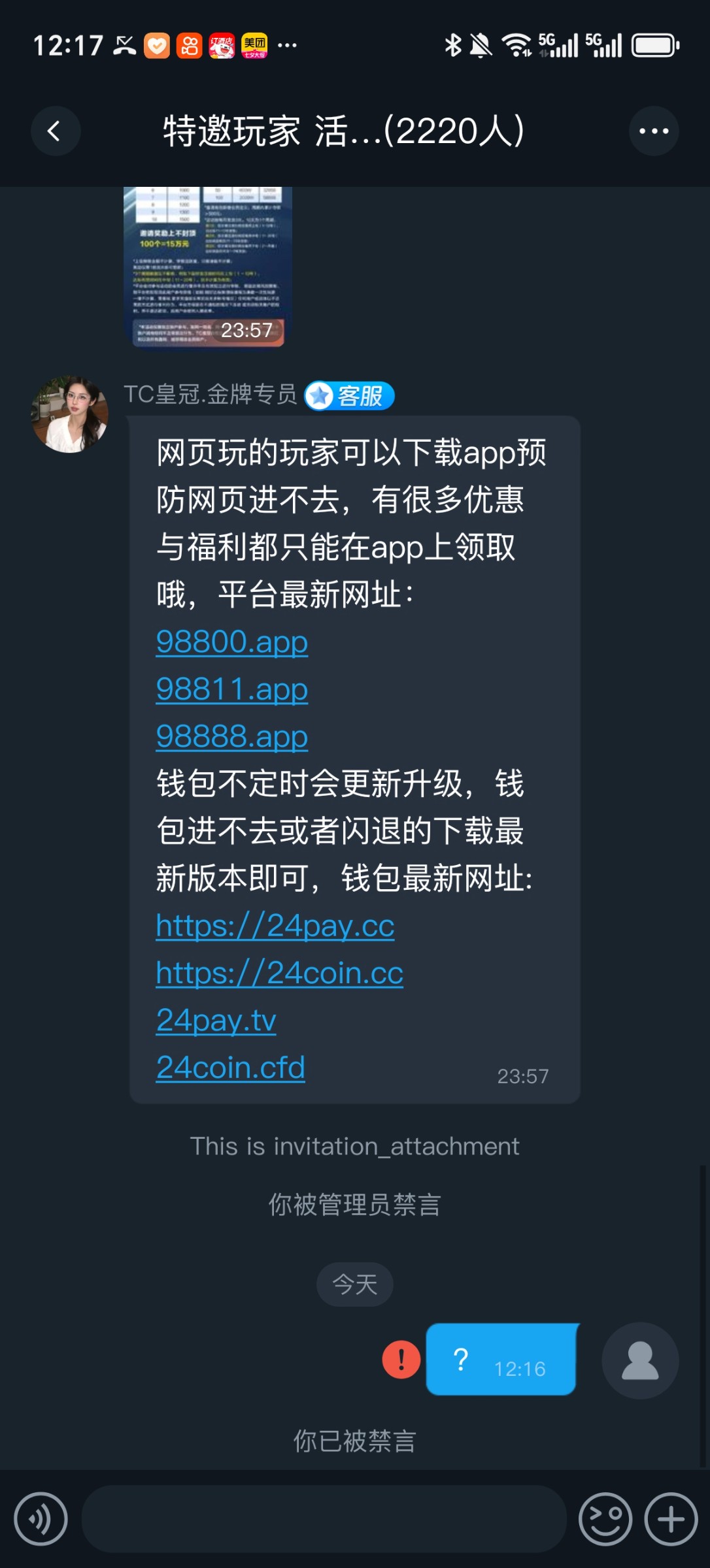Tap the grey person avatar beside your message
710x1568 pixels.
coord(641,1362)
